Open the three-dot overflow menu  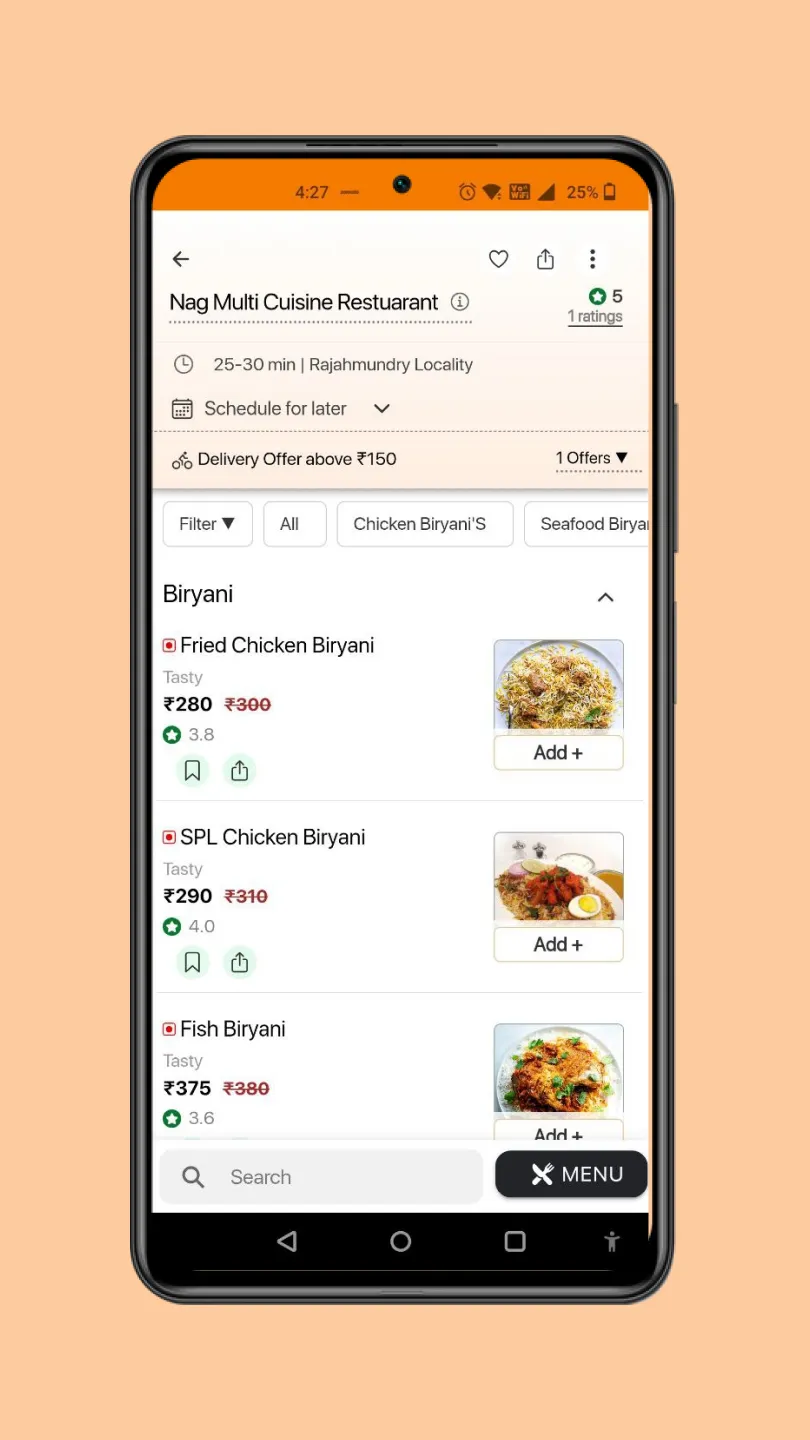593,259
